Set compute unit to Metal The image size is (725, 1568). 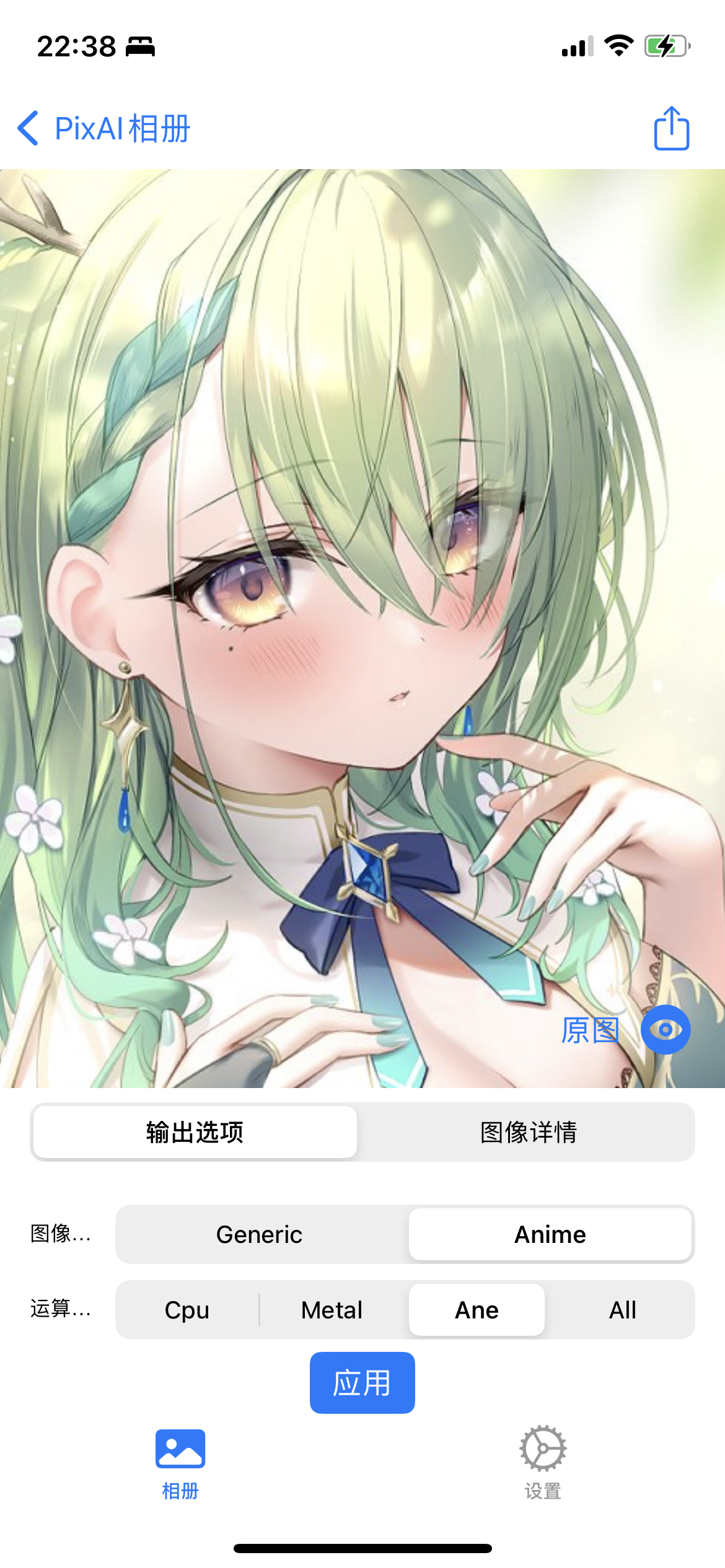pos(332,1310)
